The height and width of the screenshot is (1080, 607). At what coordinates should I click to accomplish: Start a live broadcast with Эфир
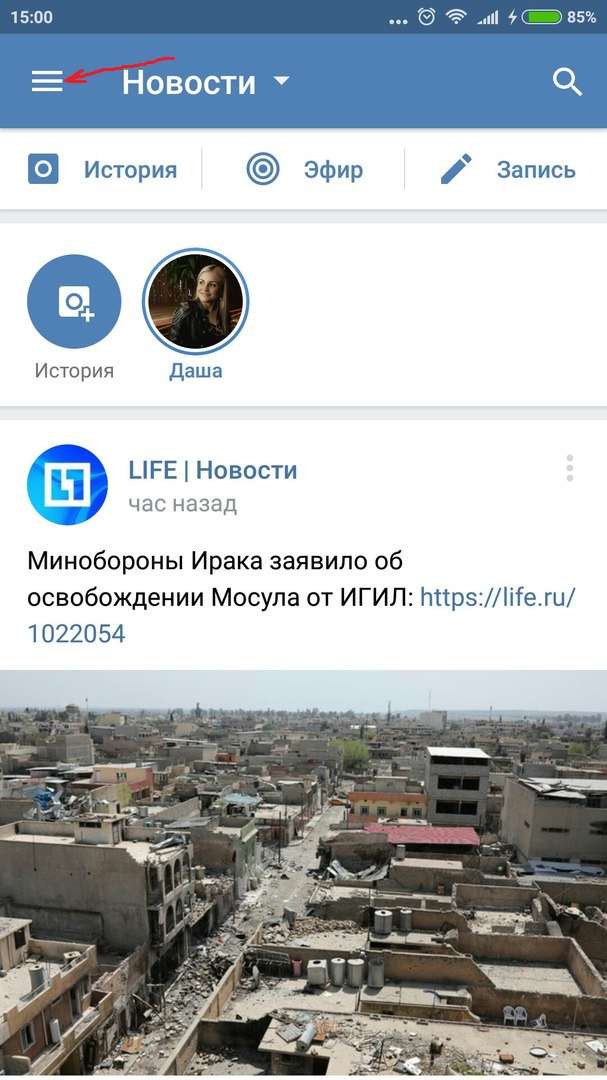coord(304,169)
